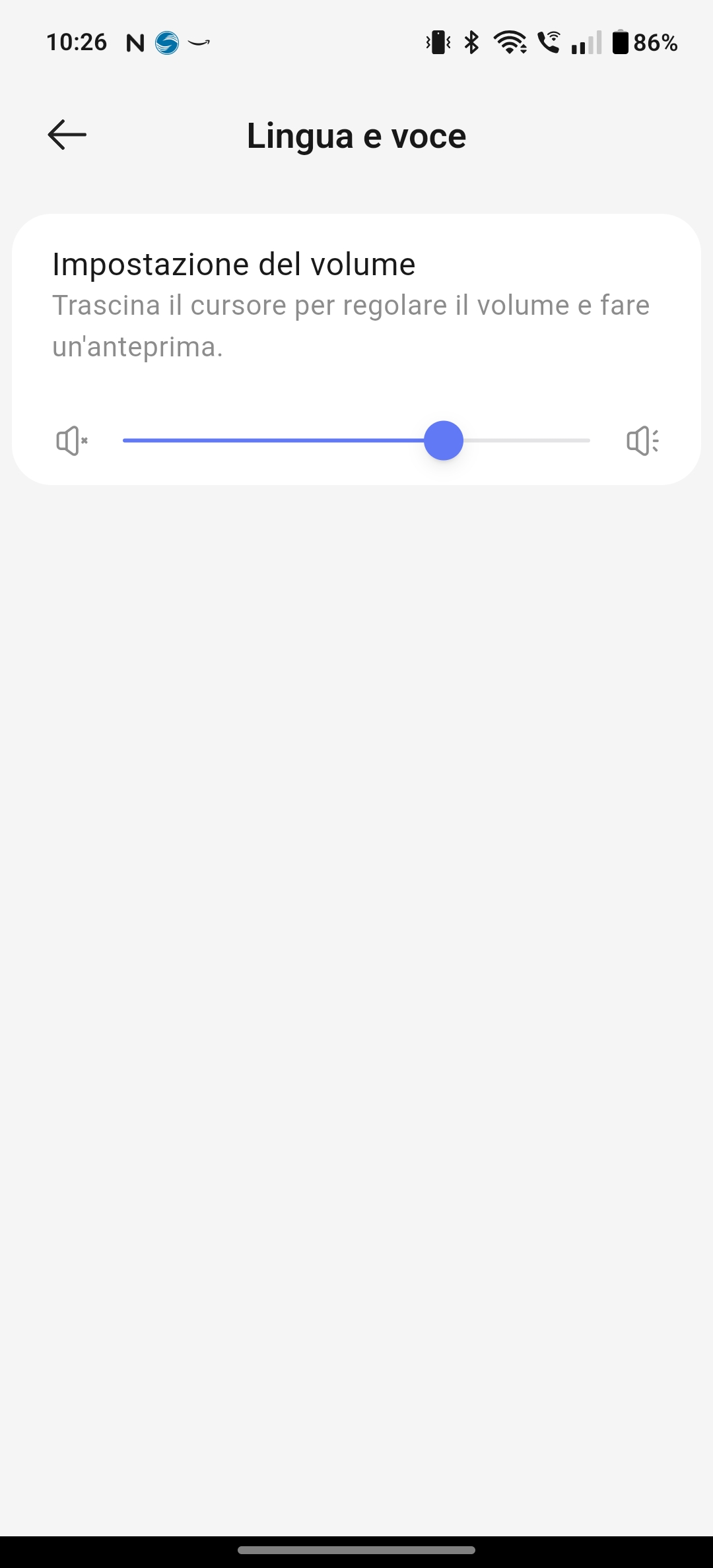This screenshot has width=713, height=1568.
Task: Tap the volume slider thumb
Action: pos(444,440)
